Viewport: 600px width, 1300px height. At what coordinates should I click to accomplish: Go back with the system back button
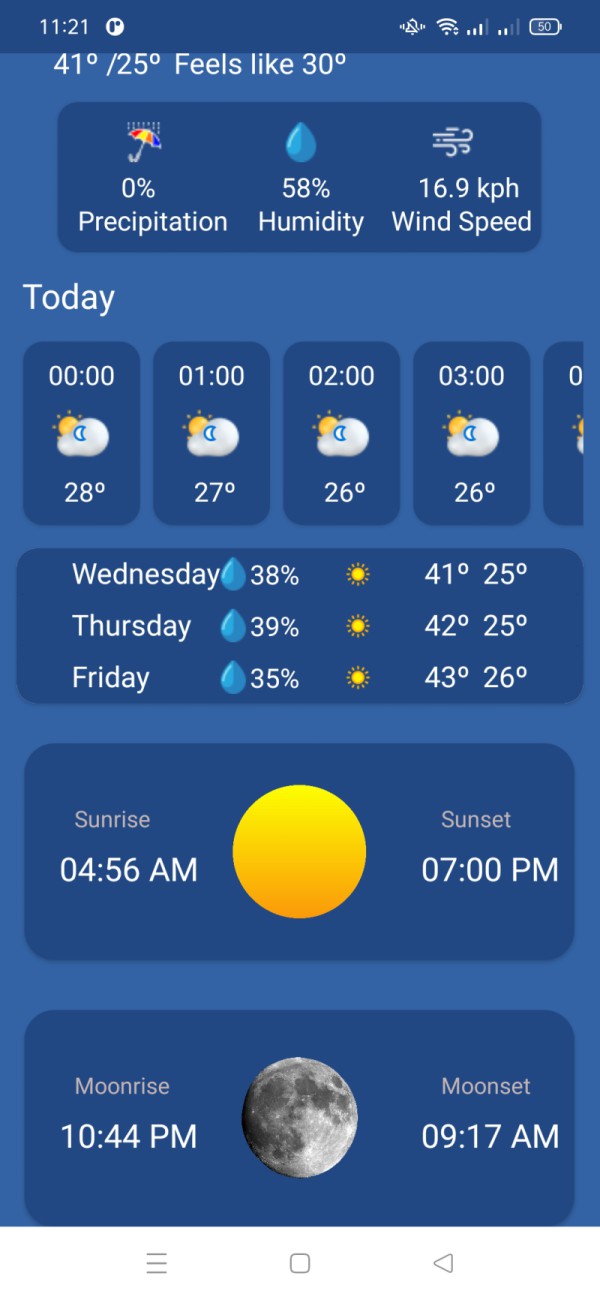tap(443, 1263)
